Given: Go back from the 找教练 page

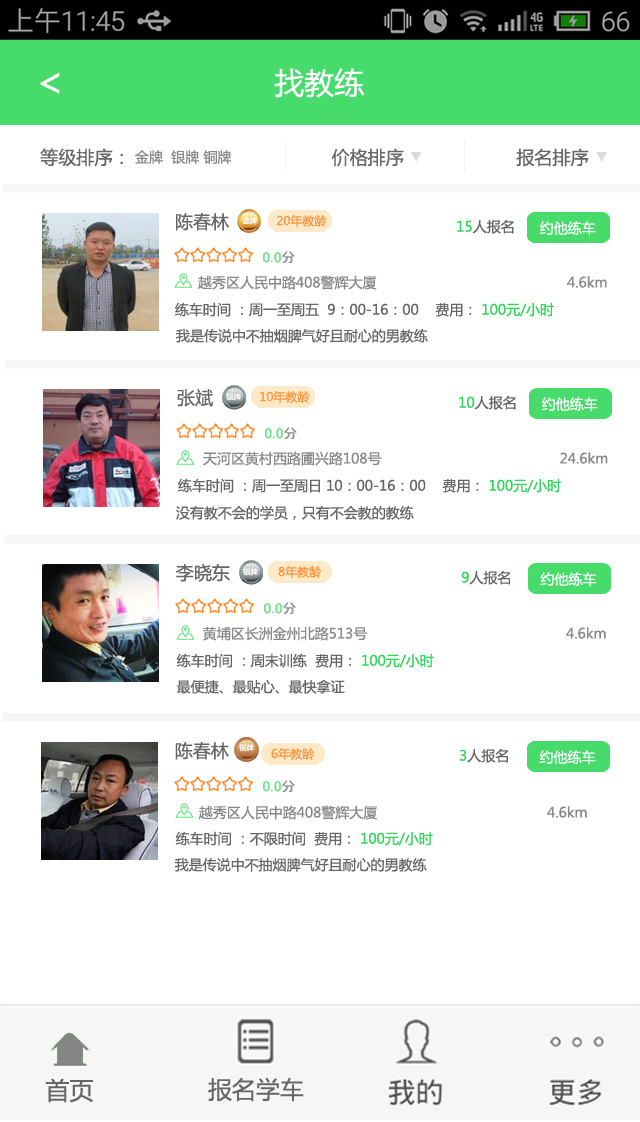Looking at the screenshot, I should pos(50,83).
